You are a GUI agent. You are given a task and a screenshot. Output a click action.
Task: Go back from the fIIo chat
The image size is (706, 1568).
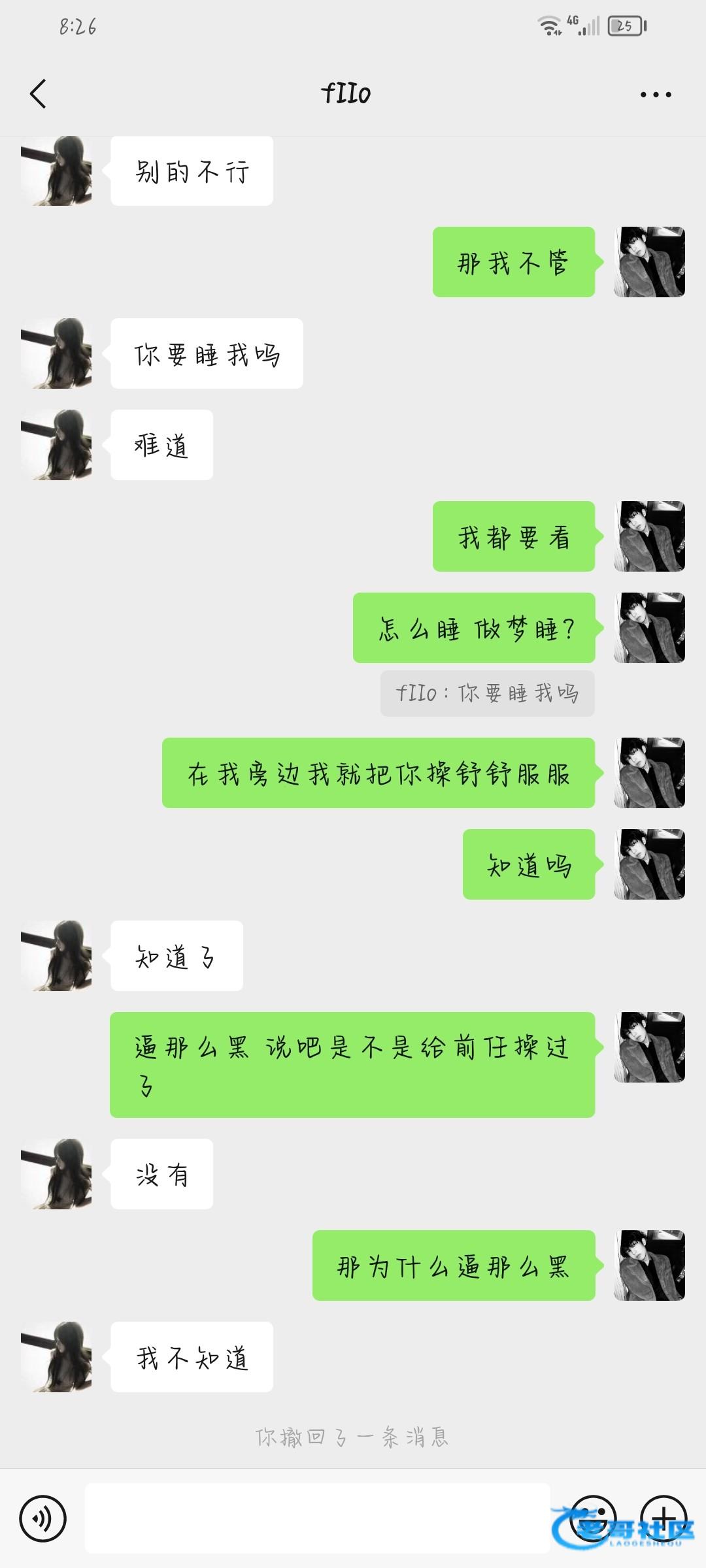(x=39, y=94)
